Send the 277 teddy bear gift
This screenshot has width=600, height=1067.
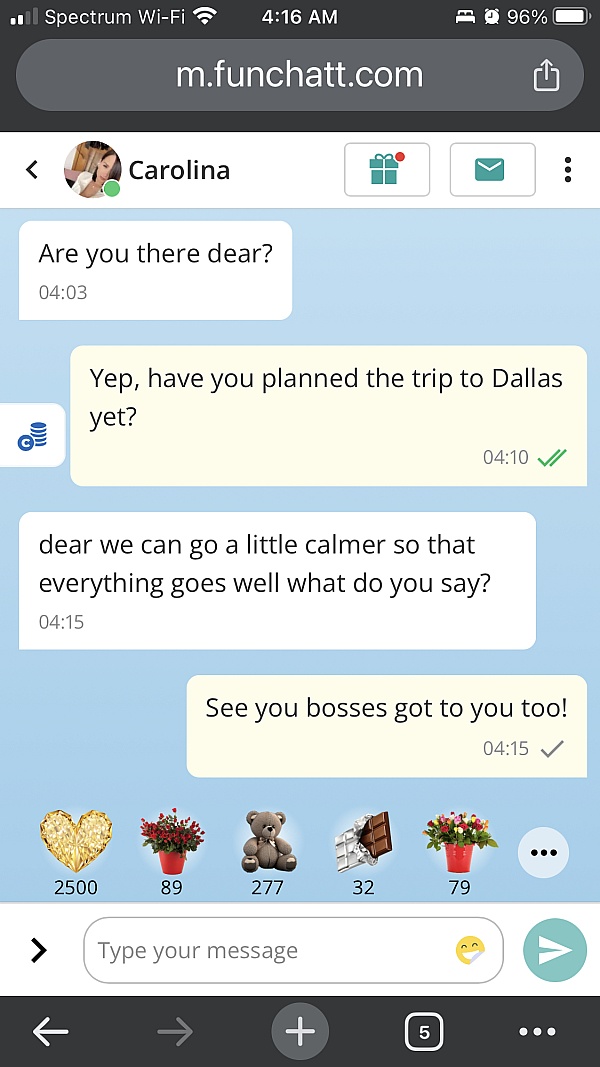pyautogui.click(x=268, y=843)
